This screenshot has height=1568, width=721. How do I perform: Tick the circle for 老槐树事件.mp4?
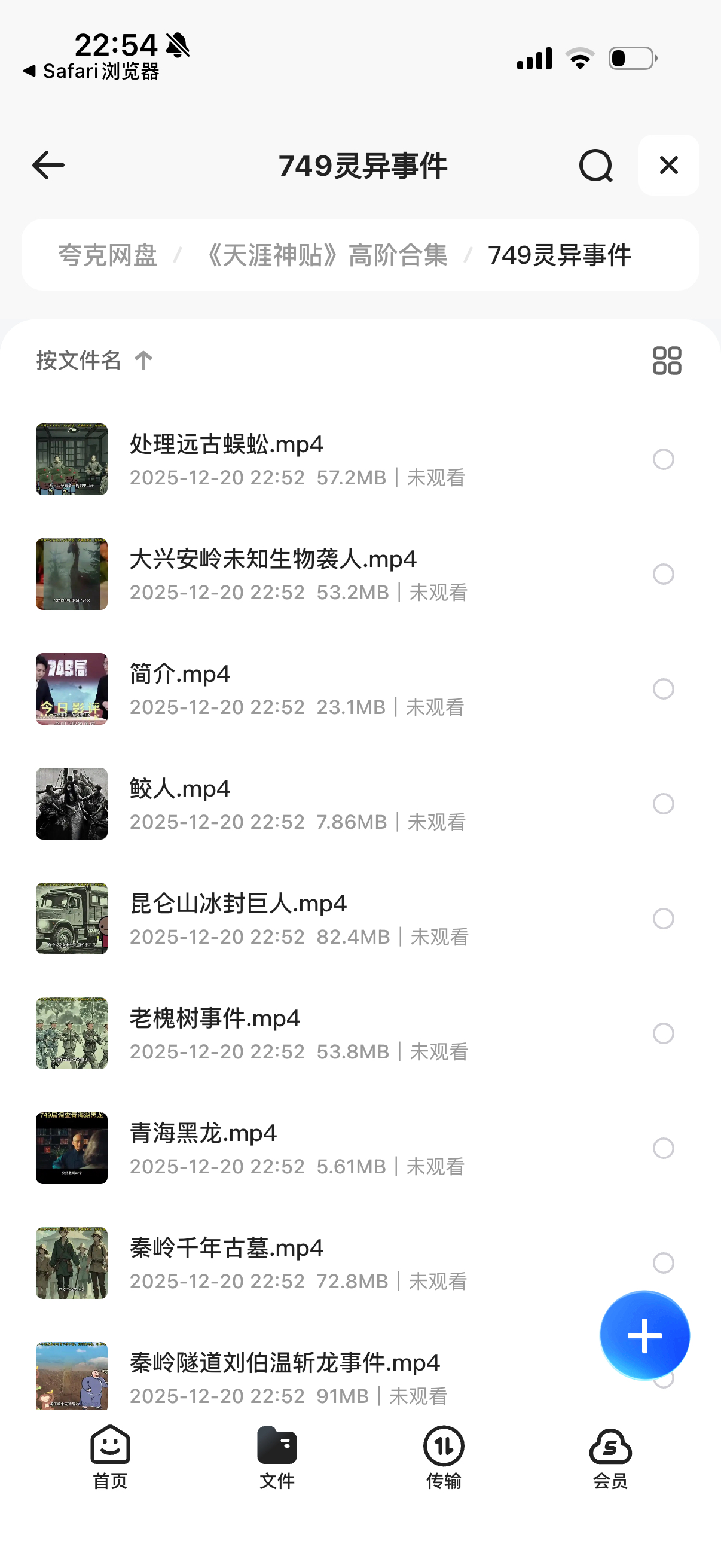click(663, 1033)
